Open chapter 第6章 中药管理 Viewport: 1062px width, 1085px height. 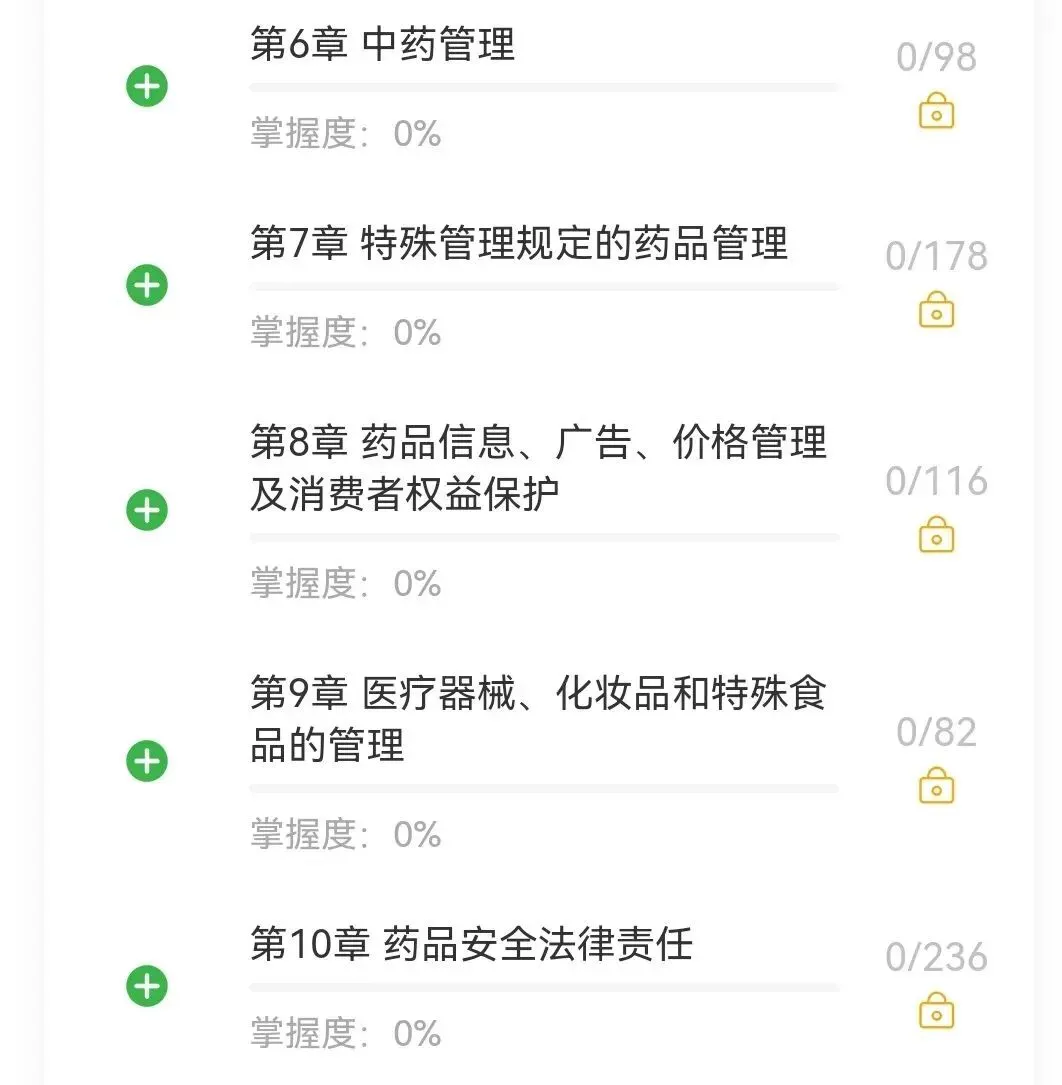(383, 45)
